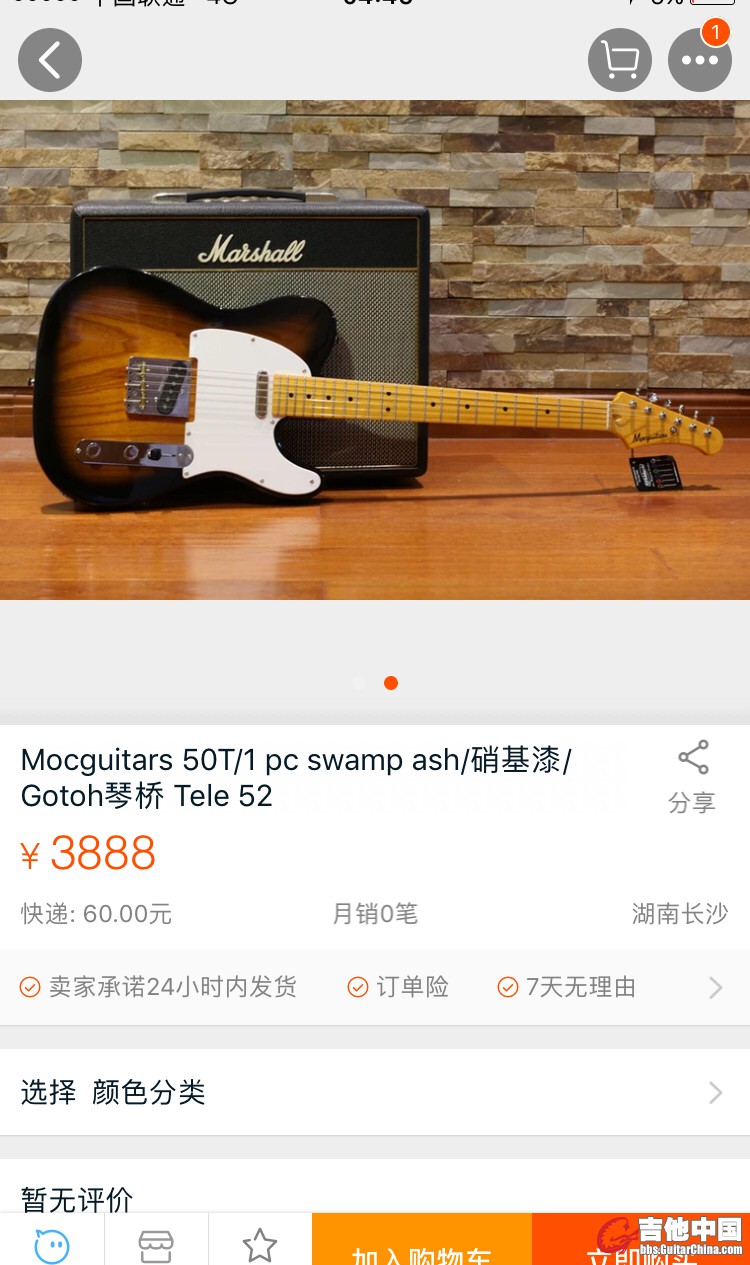750x1265 pixels.
Task: Go back to the previous page
Action: [50, 60]
